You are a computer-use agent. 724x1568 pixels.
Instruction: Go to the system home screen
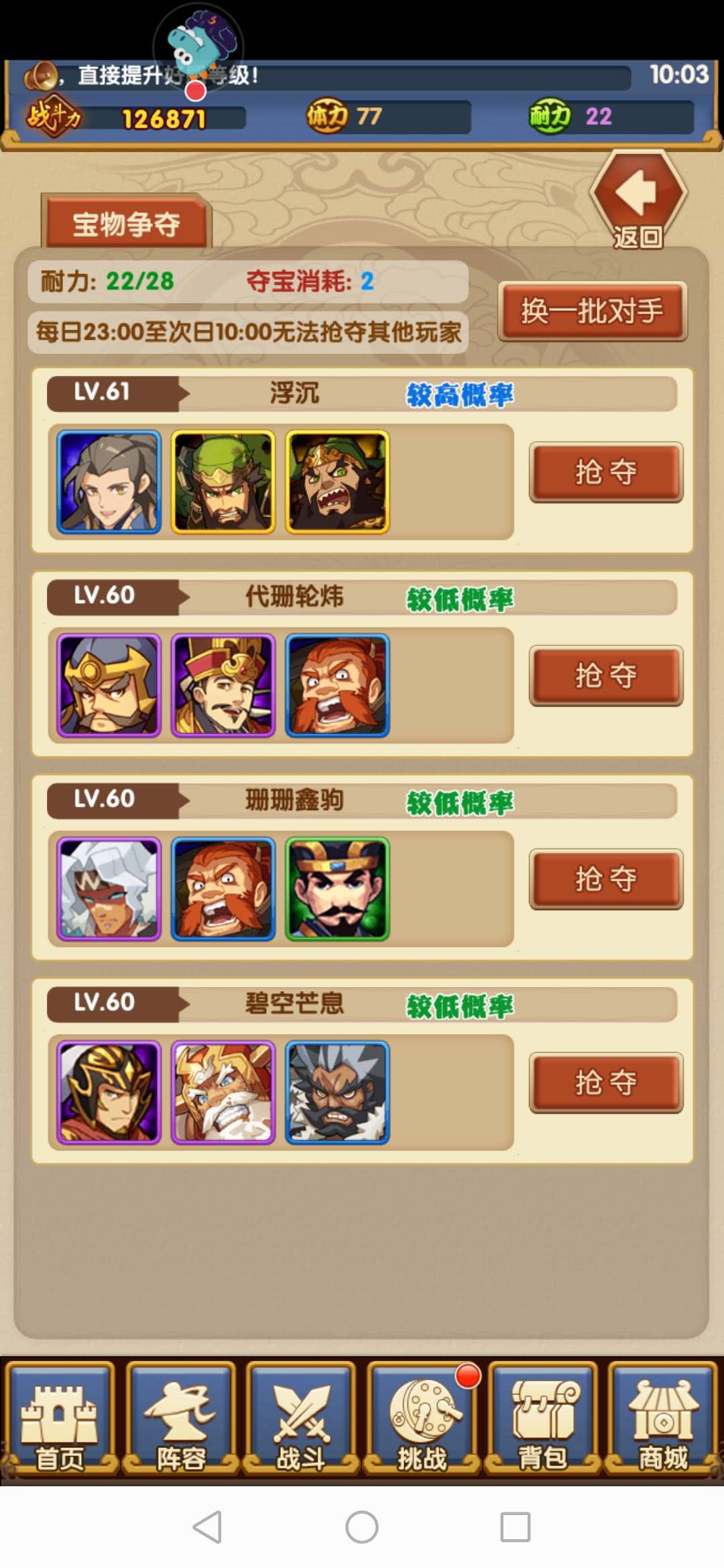coord(362,1527)
